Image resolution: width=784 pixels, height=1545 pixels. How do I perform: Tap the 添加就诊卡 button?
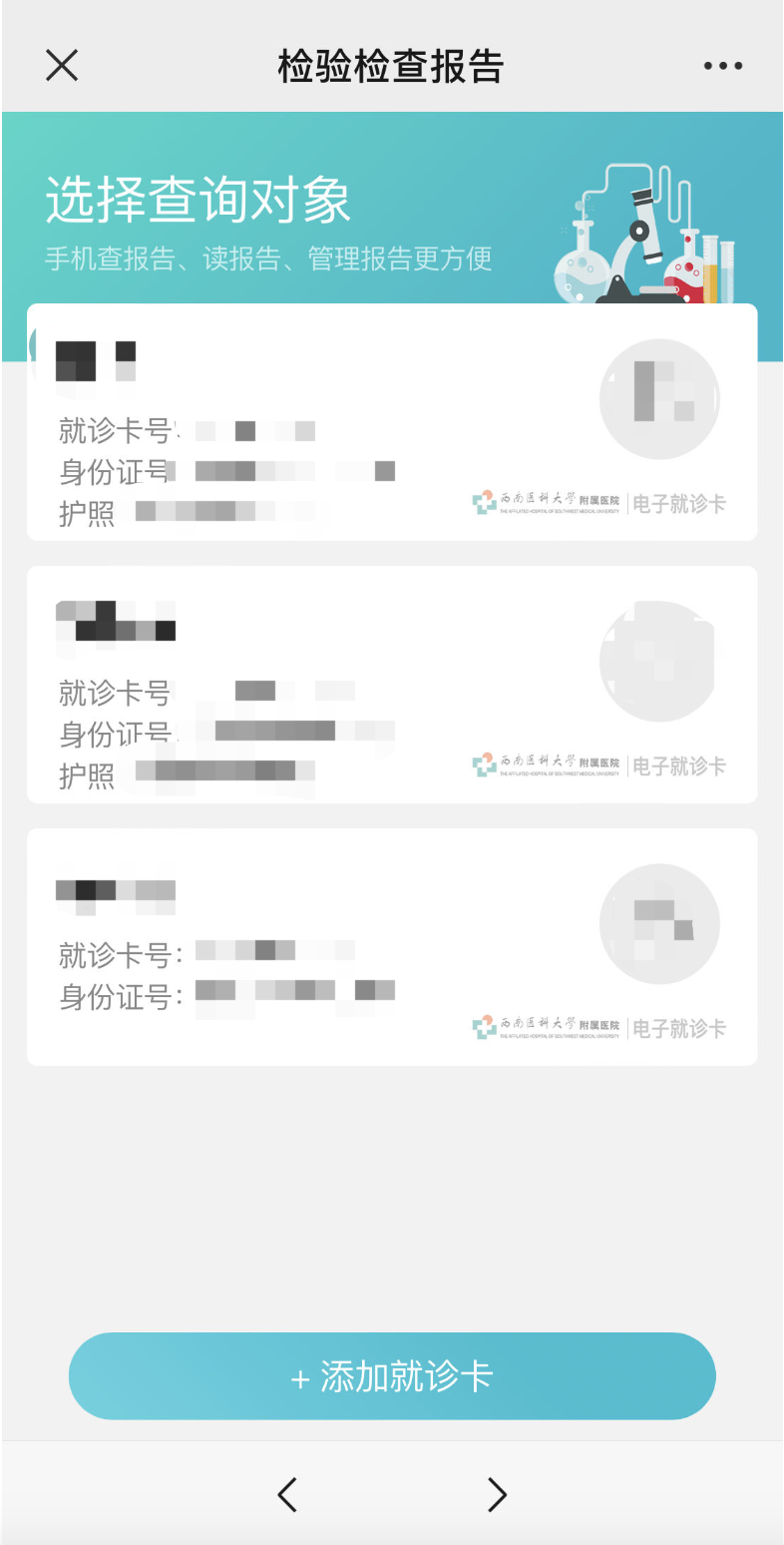pos(392,1376)
